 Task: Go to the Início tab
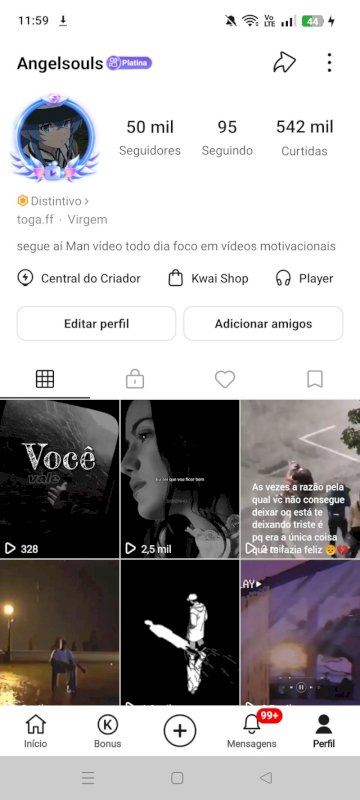click(35, 731)
